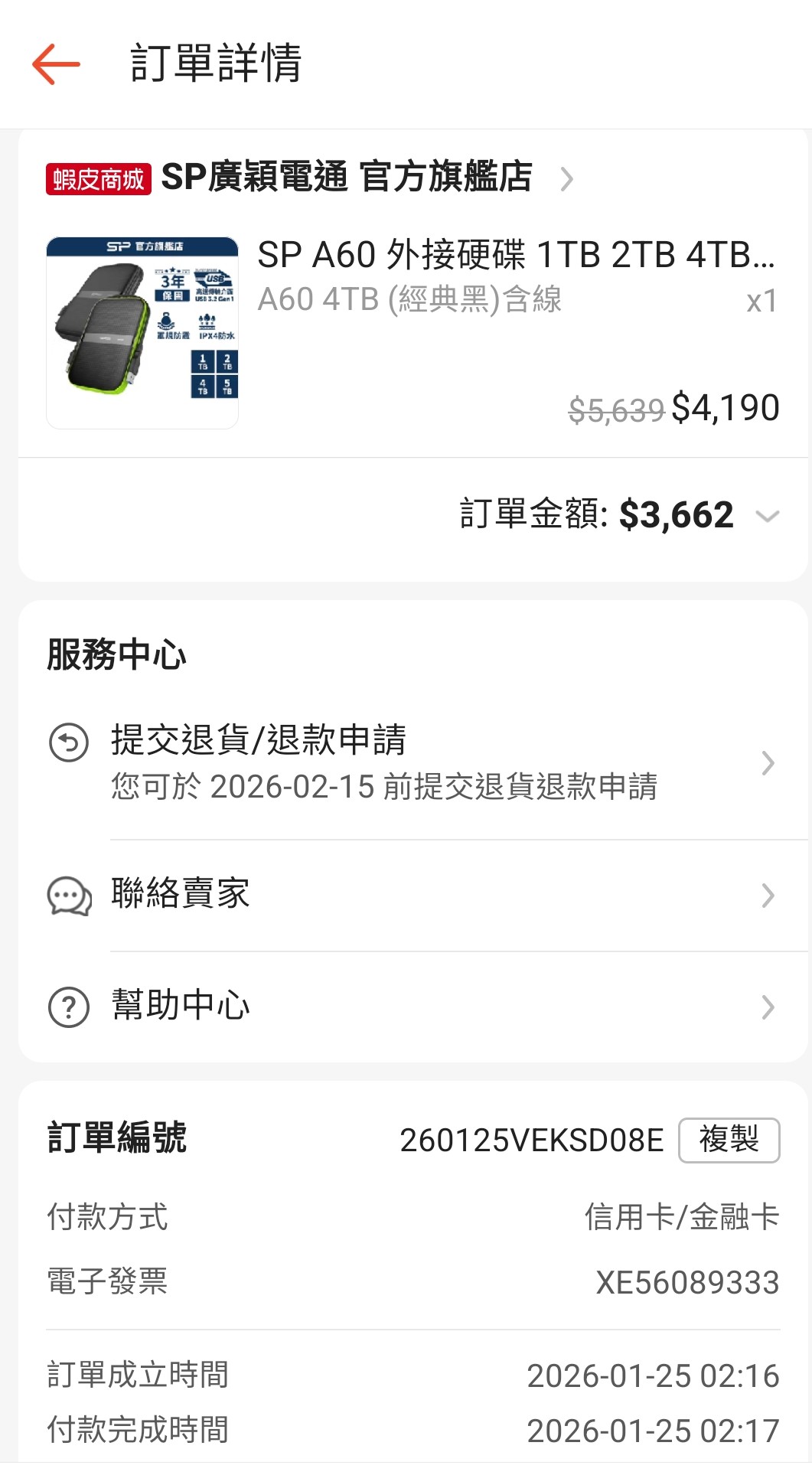This screenshot has height=1475, width=812.
Task: Go back from order details
Action: tap(56, 64)
